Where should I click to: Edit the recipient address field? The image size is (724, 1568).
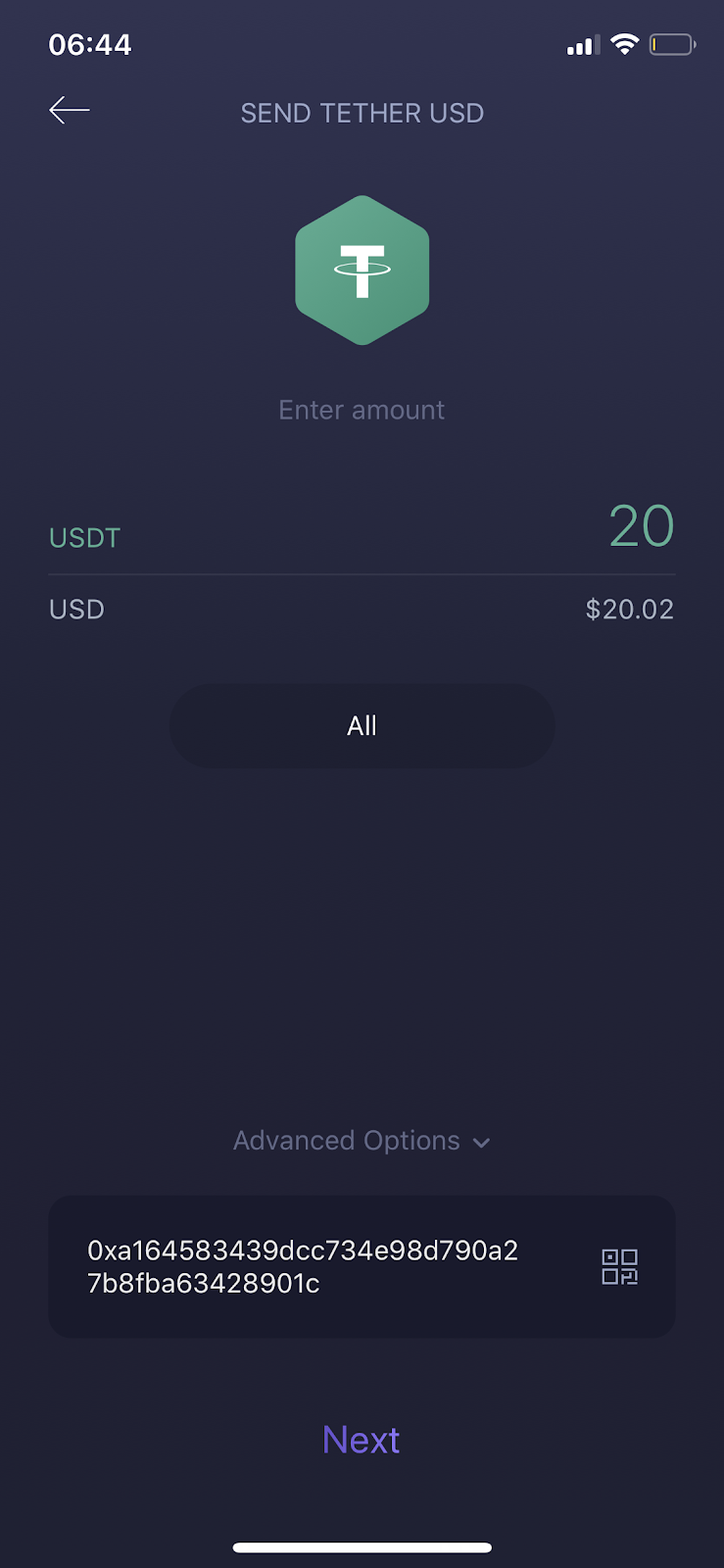pyautogui.click(x=304, y=1266)
